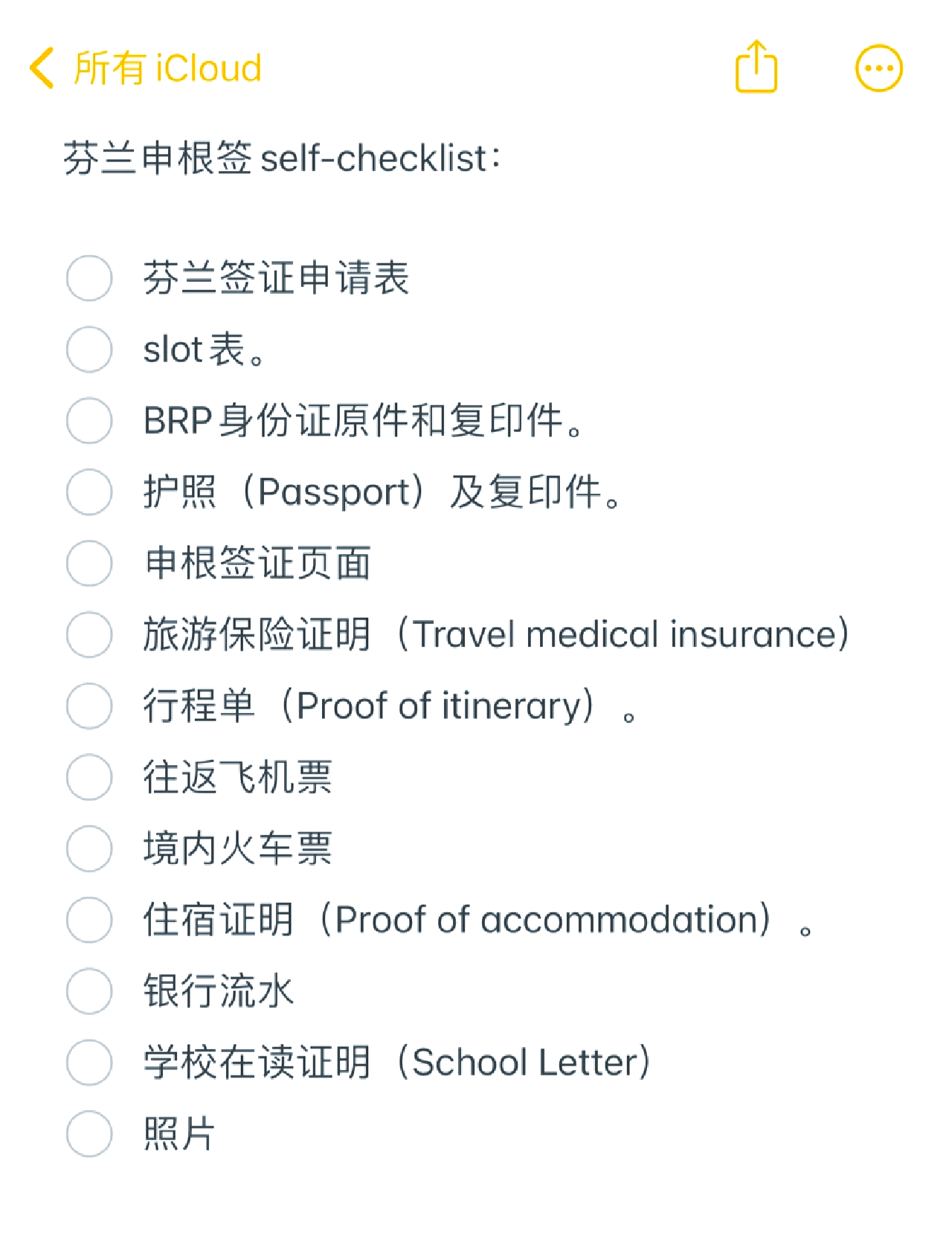Check the 护照 (Passport) 及复印件 item
This screenshot has height=1247, width=952.
[x=89, y=492]
